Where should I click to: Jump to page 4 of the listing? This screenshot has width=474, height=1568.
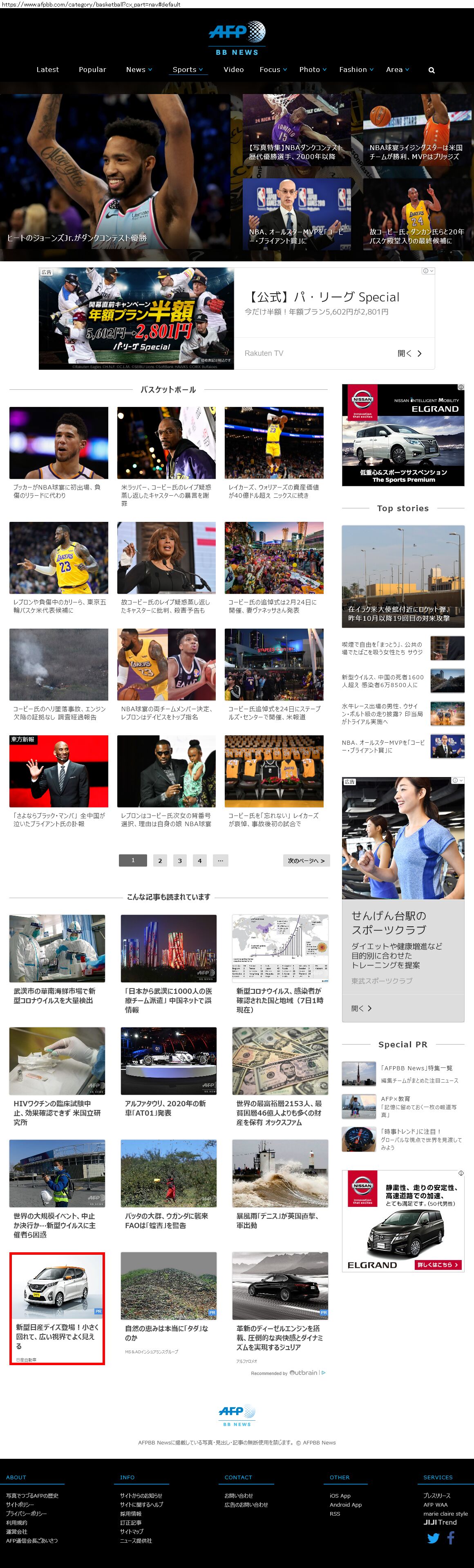199,861
